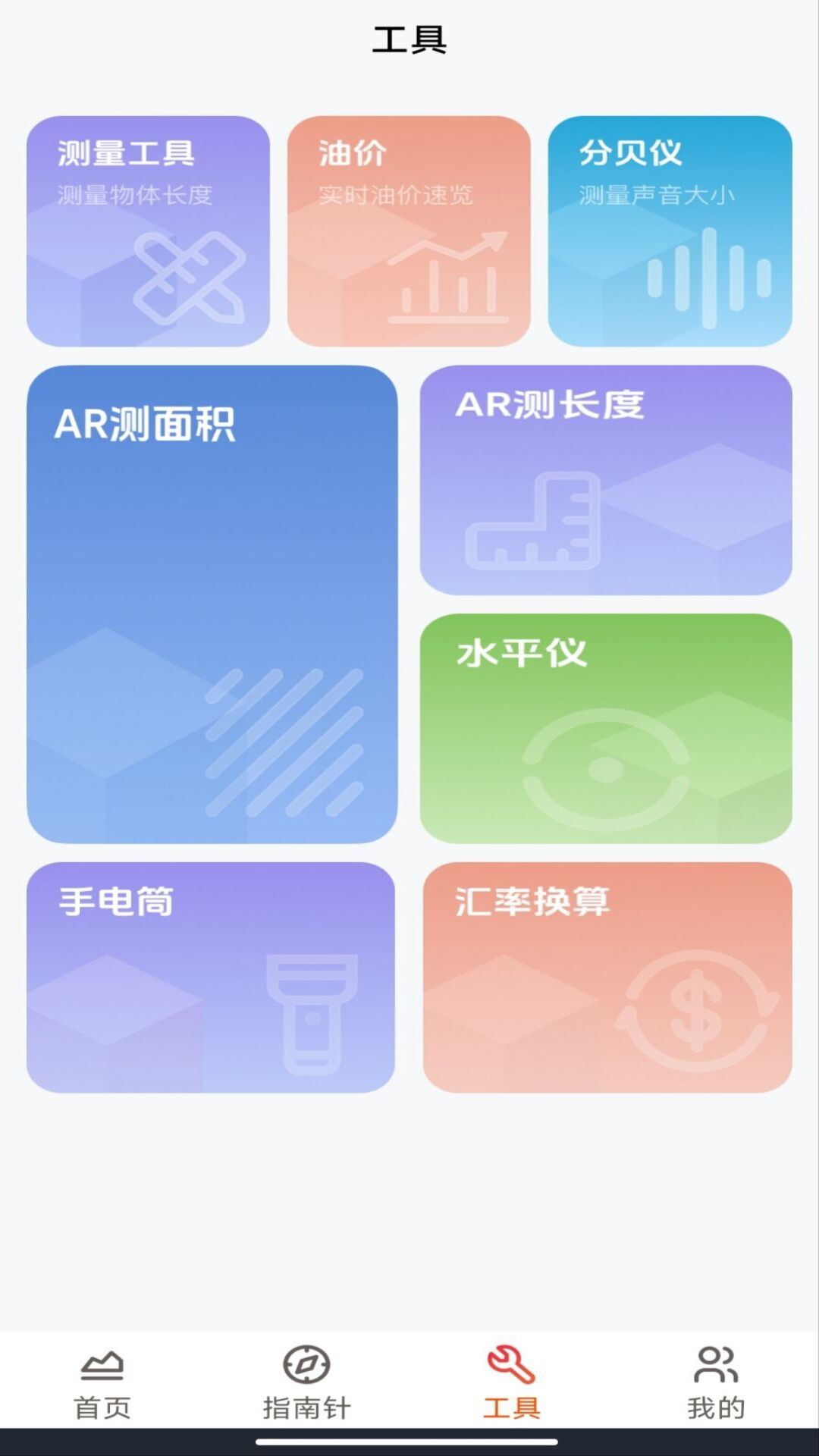Launch the 分贝仪 decibel meter
819x1456 pixels.
click(x=670, y=231)
